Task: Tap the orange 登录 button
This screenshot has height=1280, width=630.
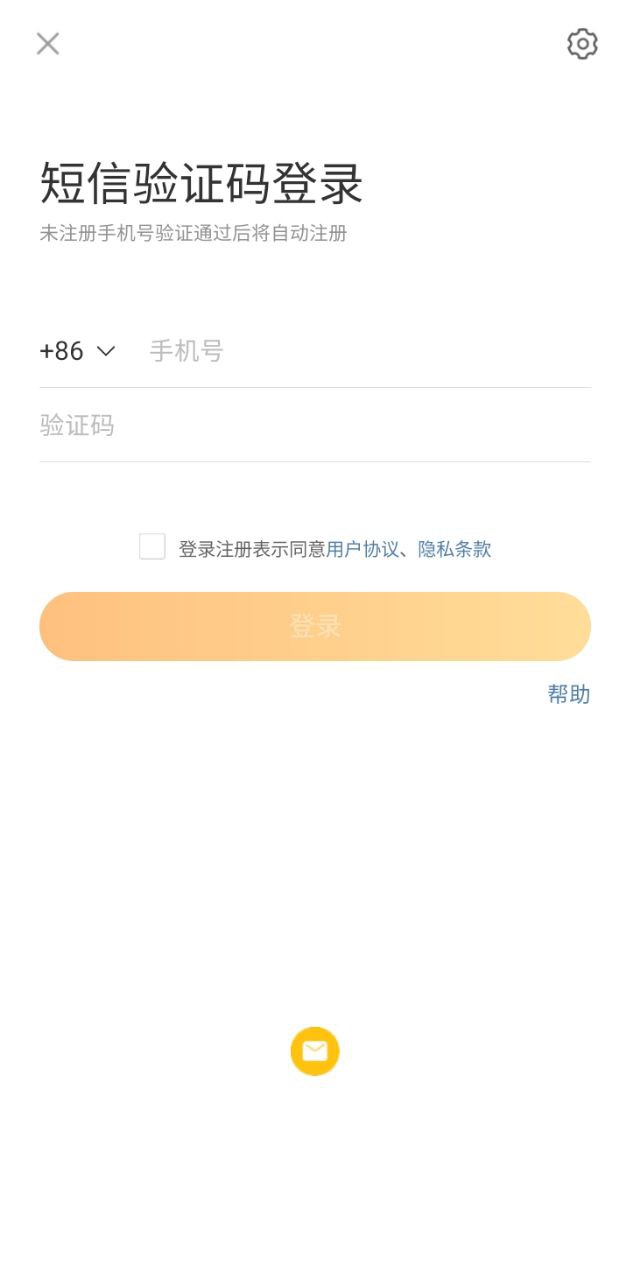Action: [x=315, y=626]
